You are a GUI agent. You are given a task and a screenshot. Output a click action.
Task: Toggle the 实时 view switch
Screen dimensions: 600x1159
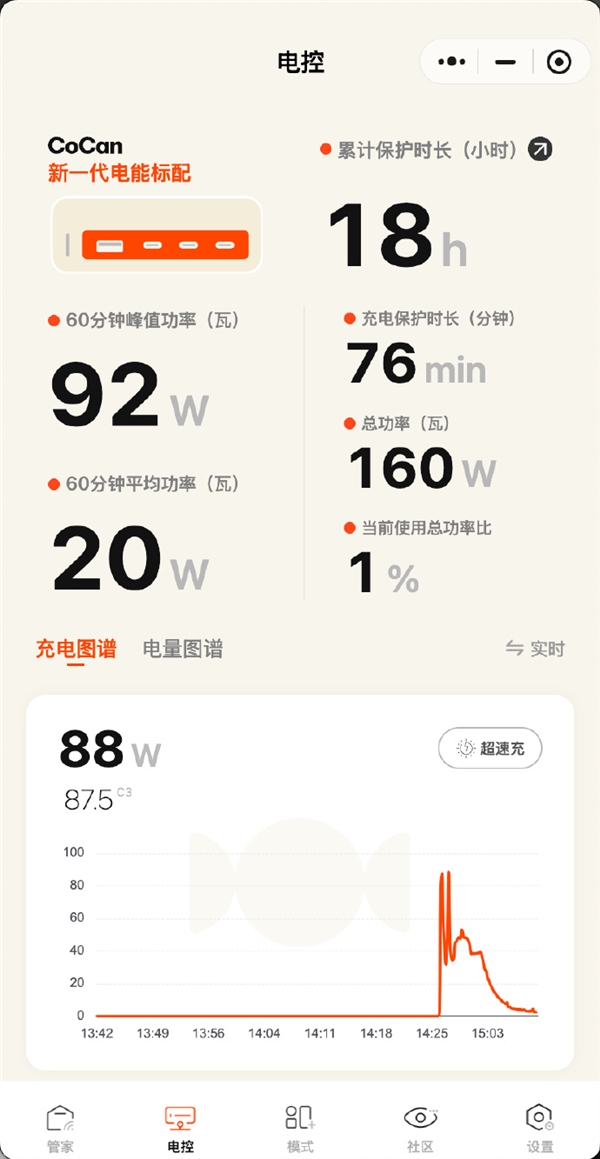[x=535, y=649]
